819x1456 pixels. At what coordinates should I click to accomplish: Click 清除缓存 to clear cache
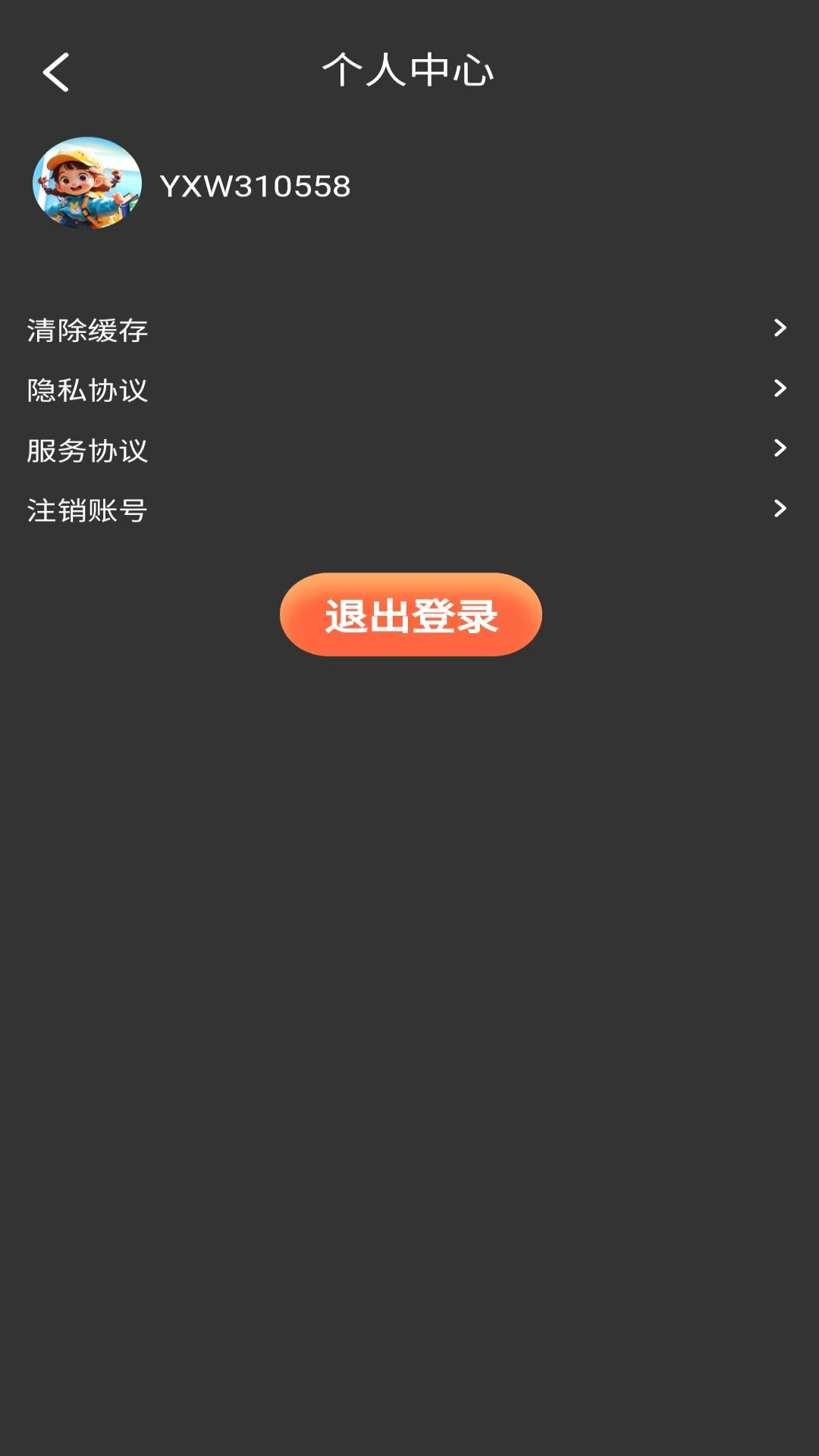[86, 331]
